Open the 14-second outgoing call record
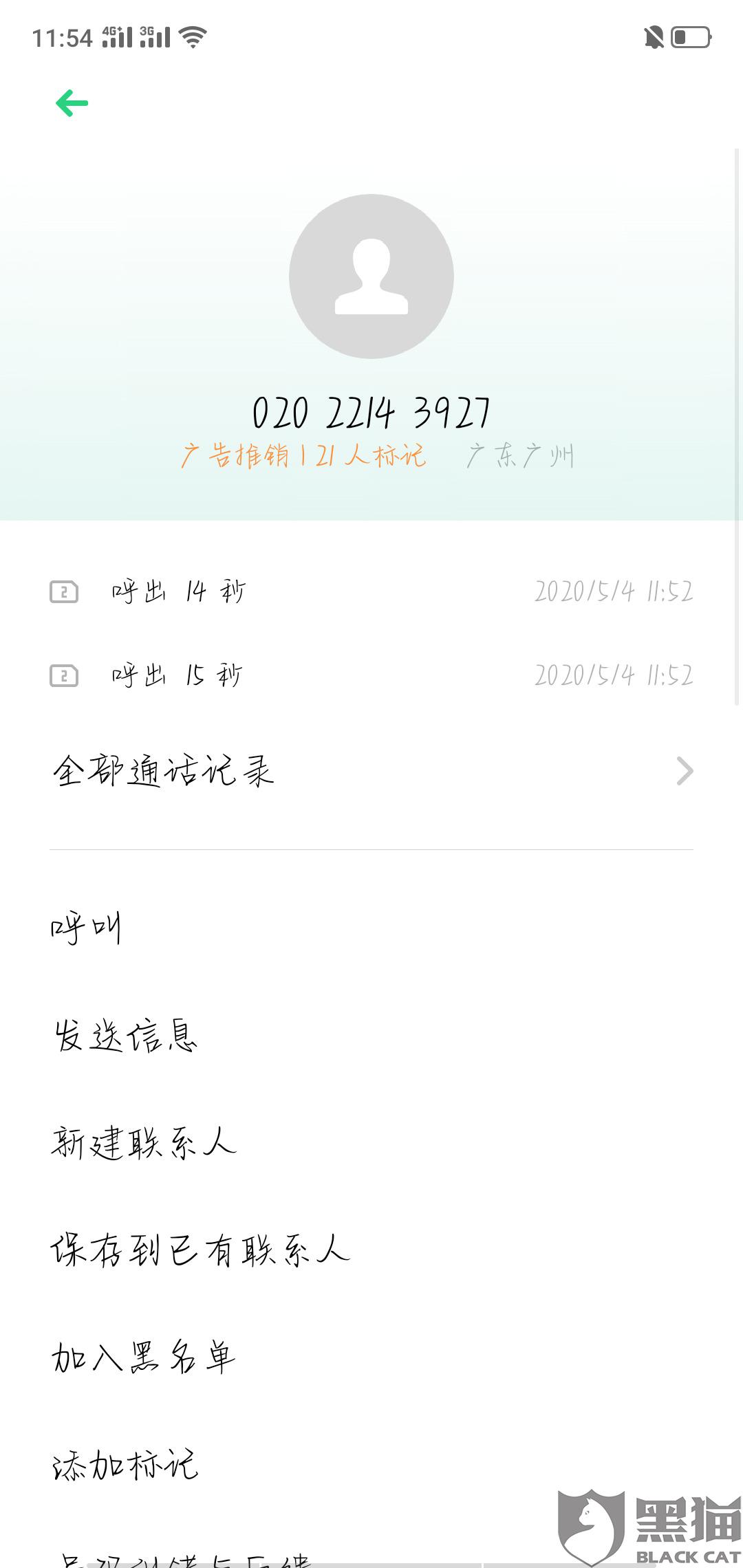 (x=371, y=591)
